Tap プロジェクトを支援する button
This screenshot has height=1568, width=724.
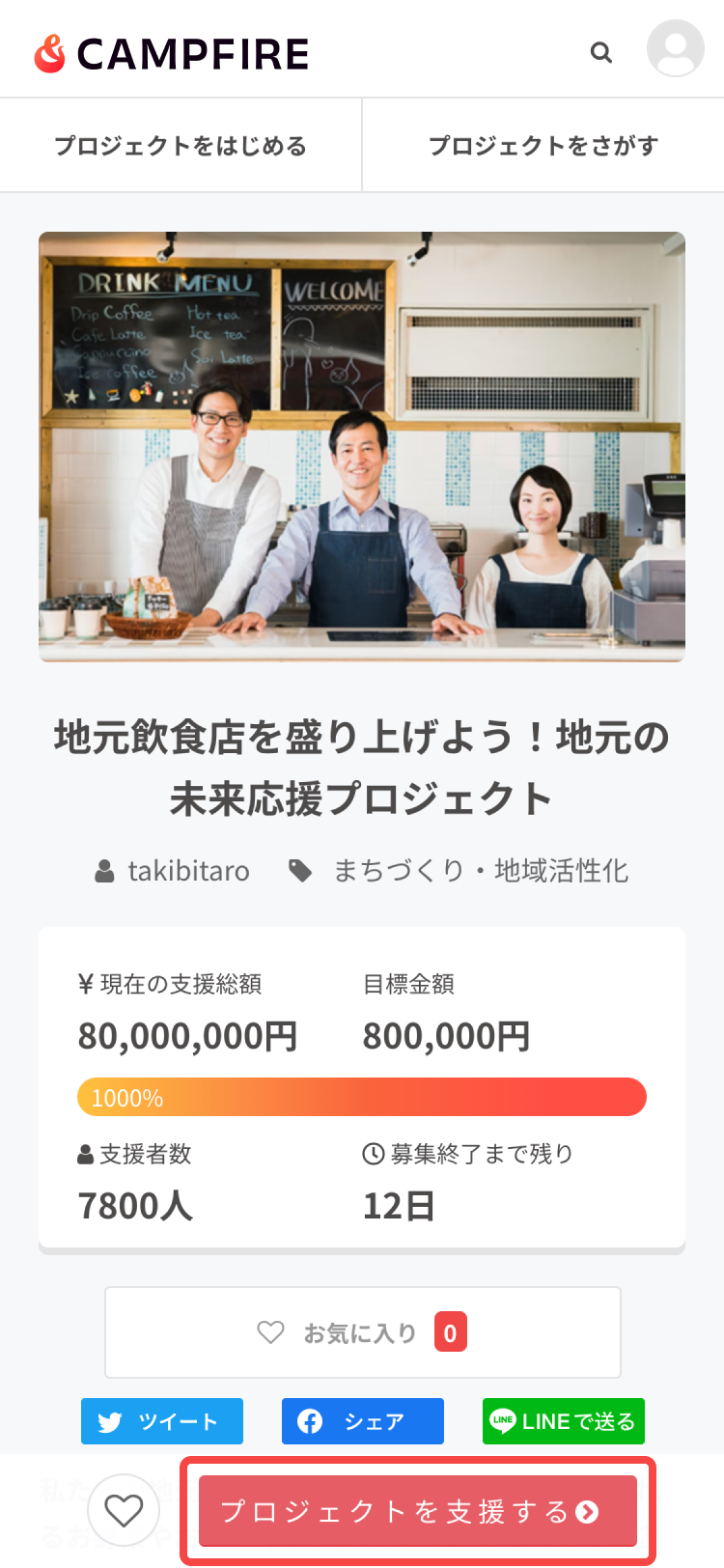[417, 1510]
